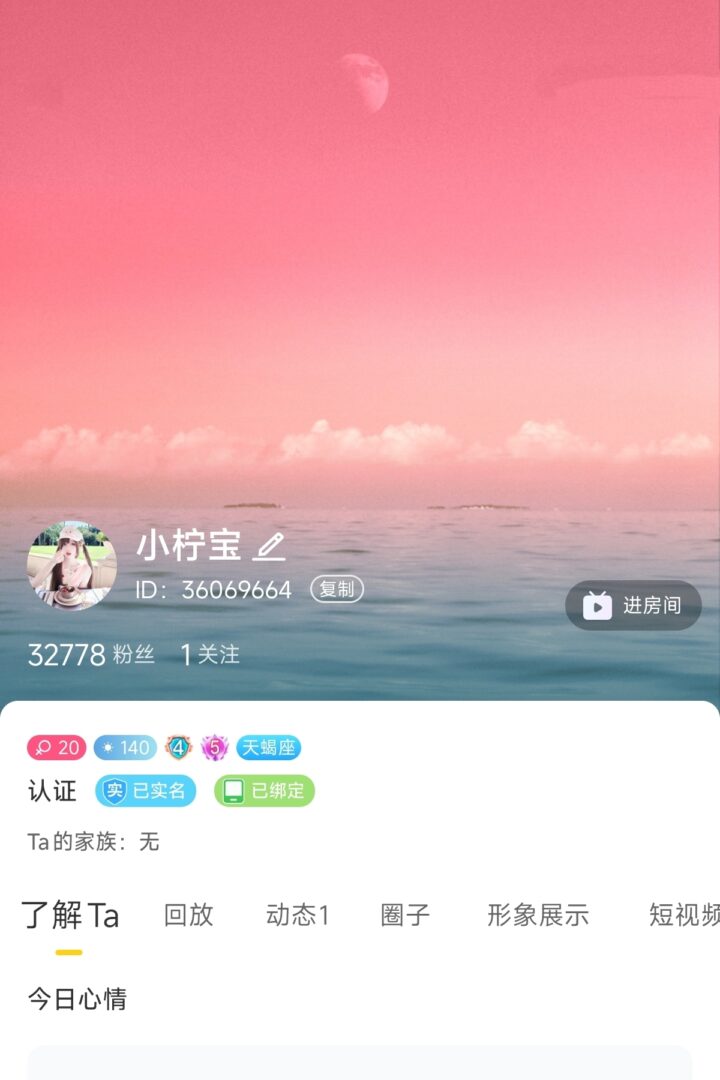Open the profile avatar photo
Viewport: 720px width, 1080px height.
click(72, 565)
